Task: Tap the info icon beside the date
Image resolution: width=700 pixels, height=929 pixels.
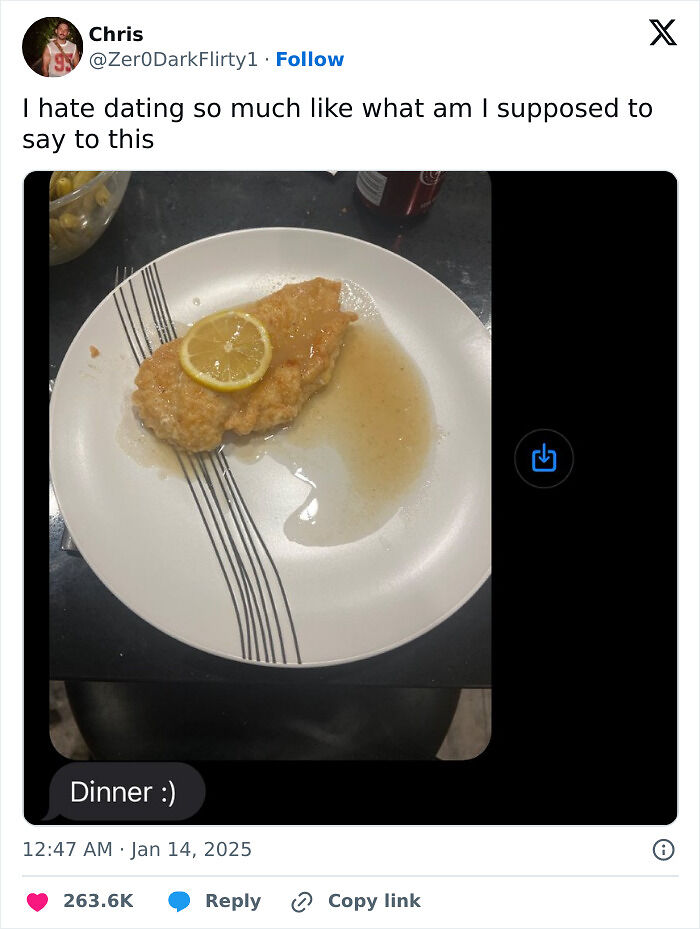Action: pos(663,850)
